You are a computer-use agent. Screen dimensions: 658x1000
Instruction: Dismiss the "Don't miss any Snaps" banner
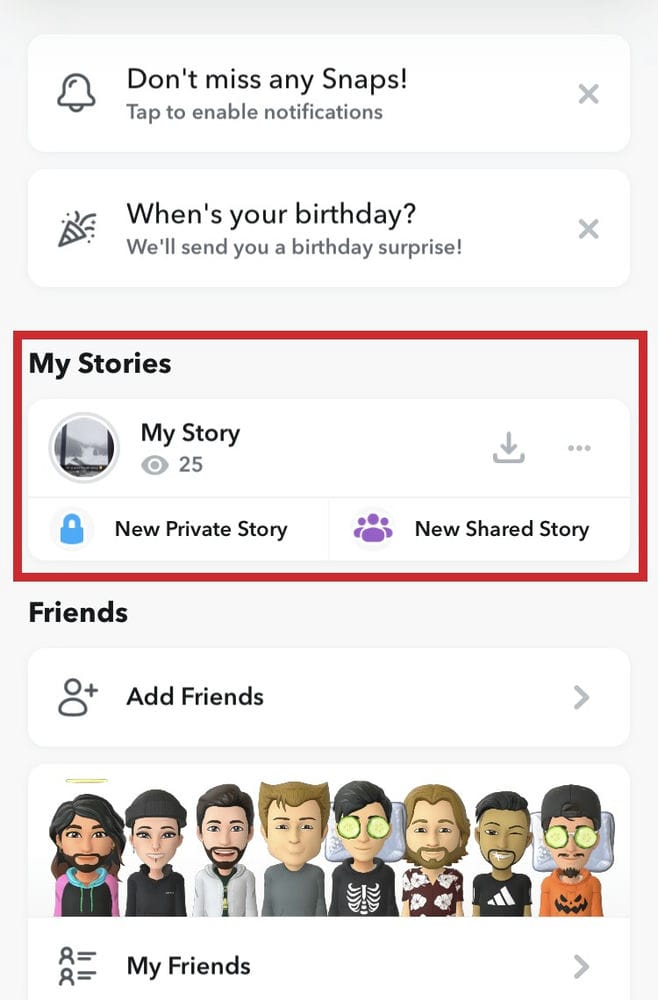click(588, 94)
